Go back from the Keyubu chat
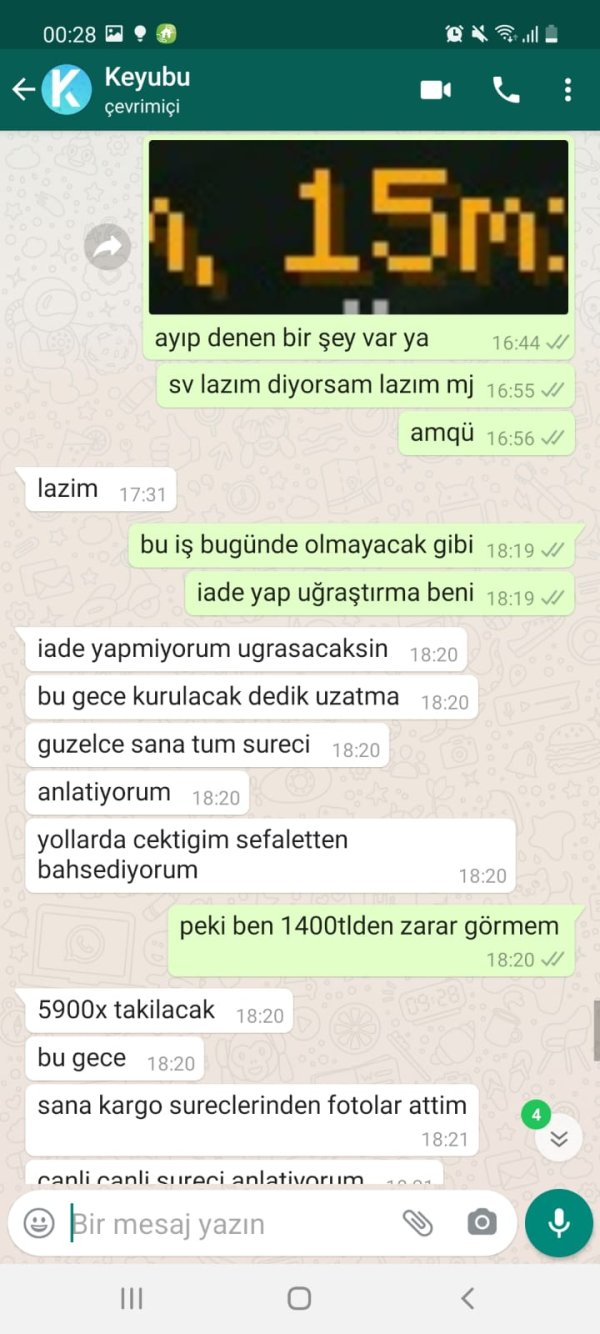 [x=23, y=90]
